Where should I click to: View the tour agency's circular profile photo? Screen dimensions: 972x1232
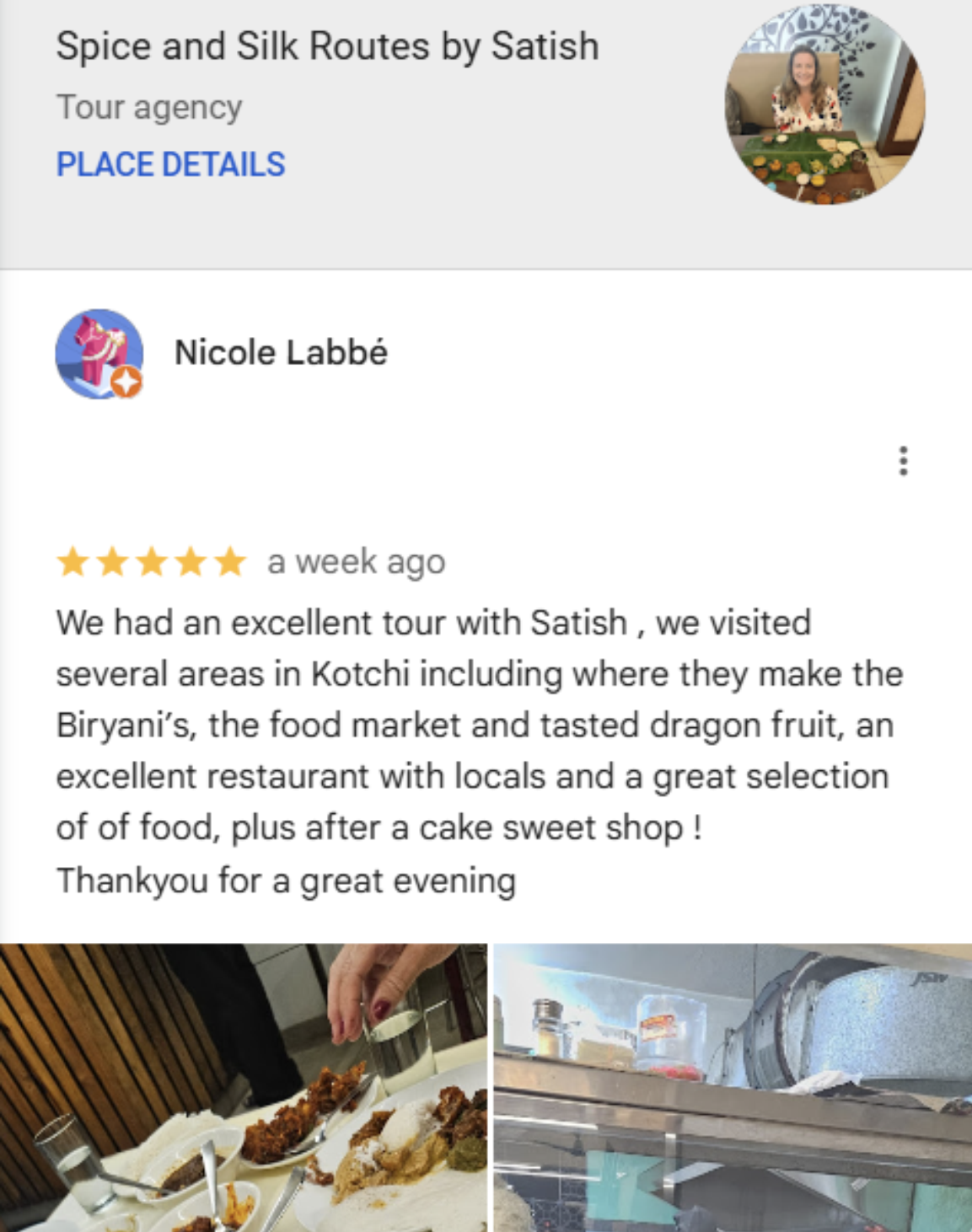point(824,104)
